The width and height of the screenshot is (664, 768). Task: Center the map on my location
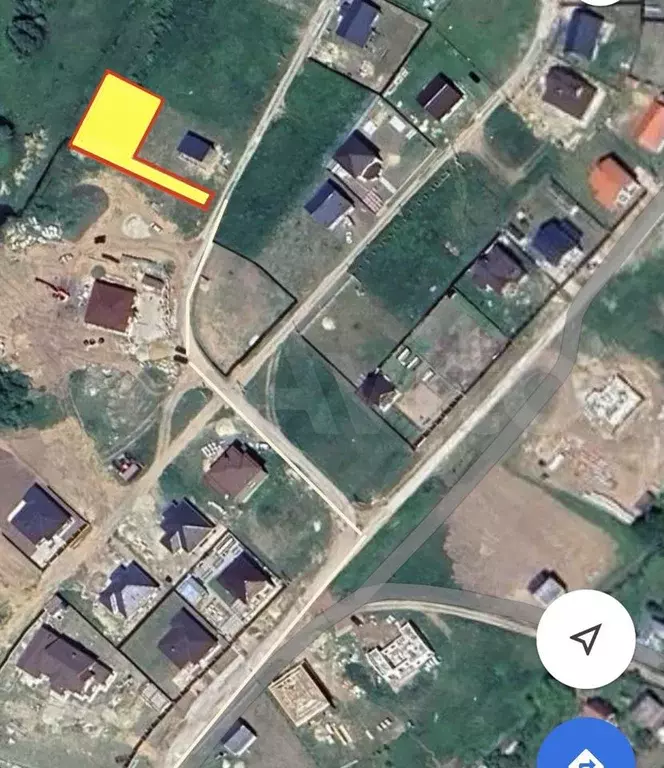click(587, 638)
